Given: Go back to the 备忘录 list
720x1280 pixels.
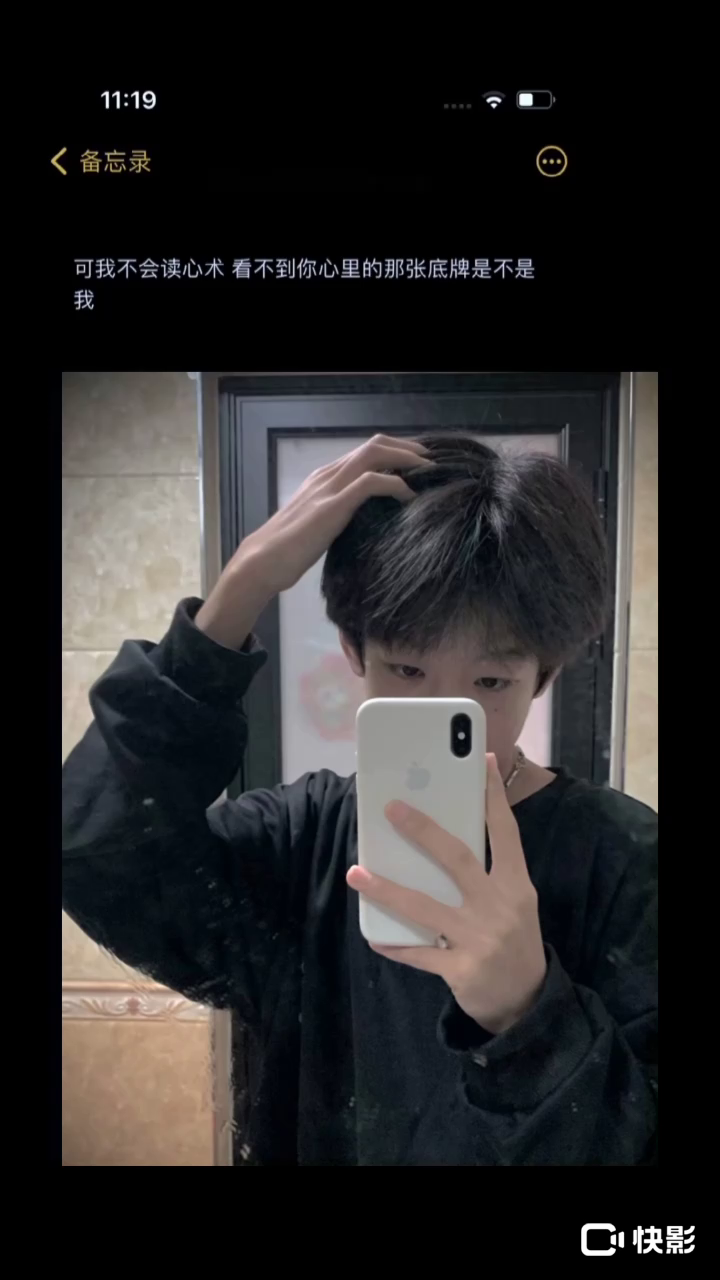Looking at the screenshot, I should click(101, 162).
